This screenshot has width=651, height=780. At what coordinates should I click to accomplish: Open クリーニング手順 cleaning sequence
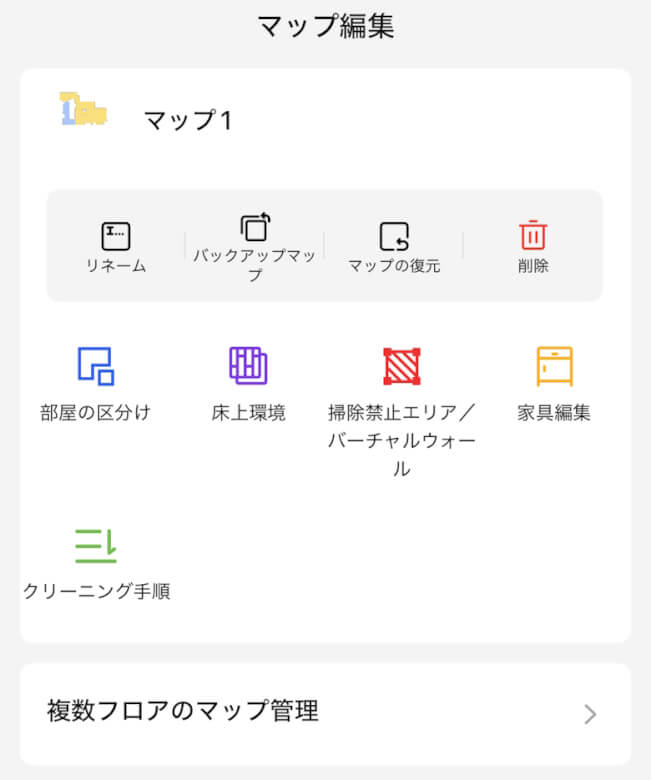pos(96,562)
